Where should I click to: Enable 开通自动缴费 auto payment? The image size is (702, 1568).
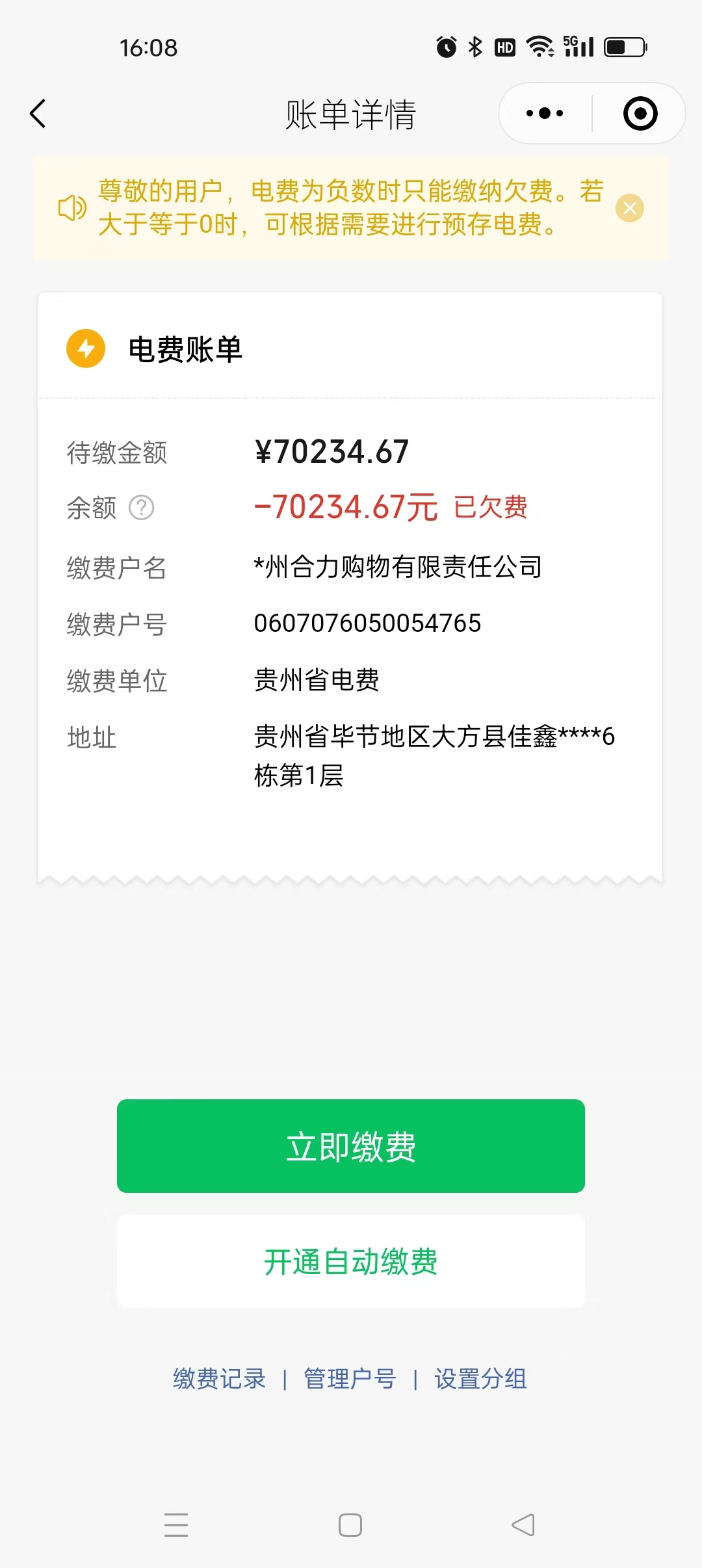coord(351,1262)
